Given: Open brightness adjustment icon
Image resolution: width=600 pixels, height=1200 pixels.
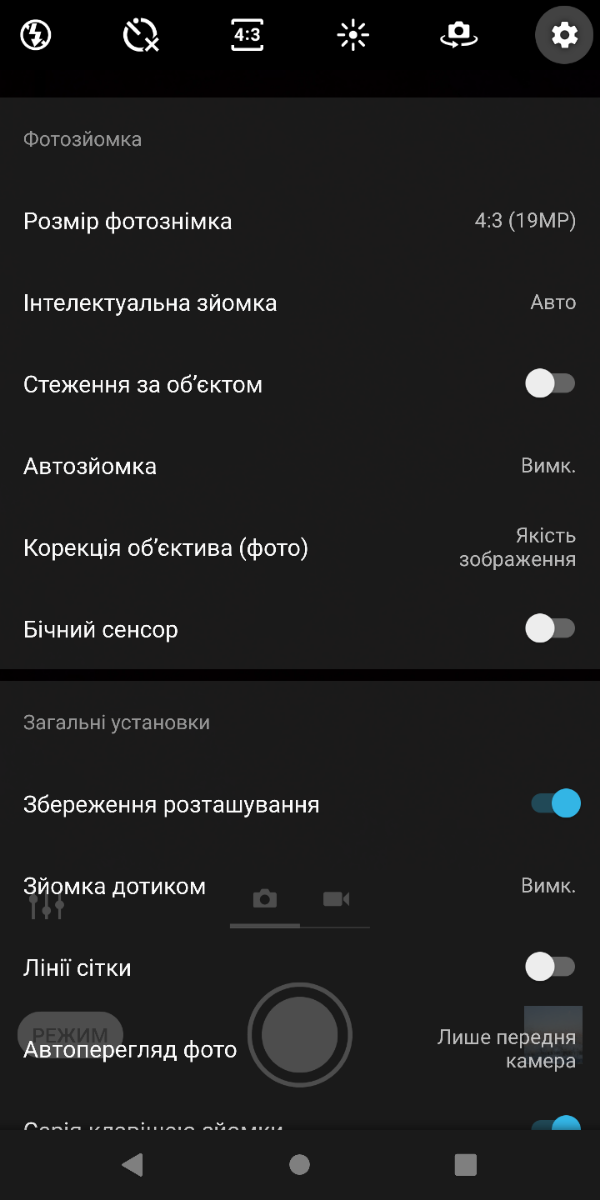Looking at the screenshot, I should click(353, 36).
